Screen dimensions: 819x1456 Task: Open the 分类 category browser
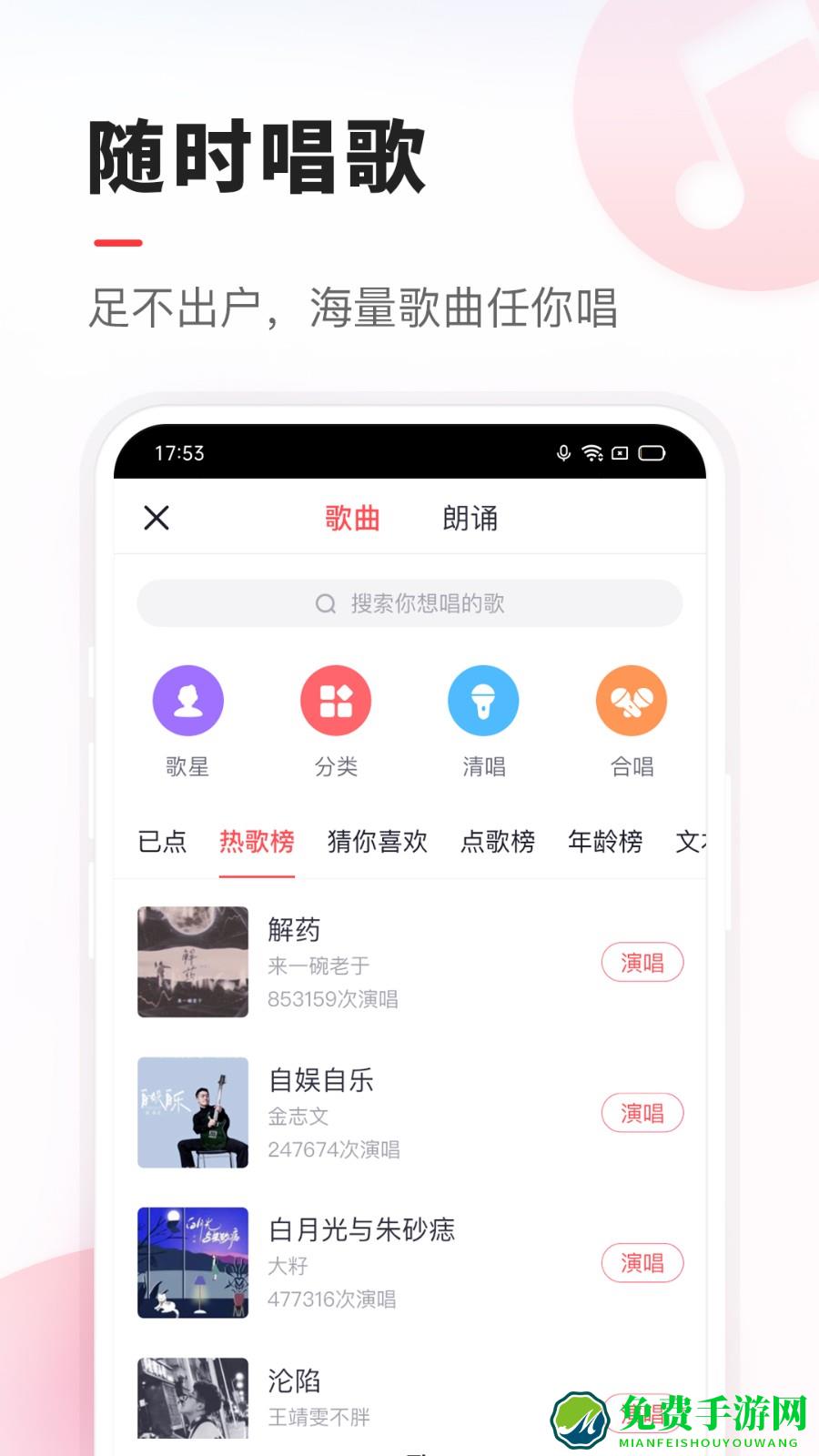[x=336, y=719]
